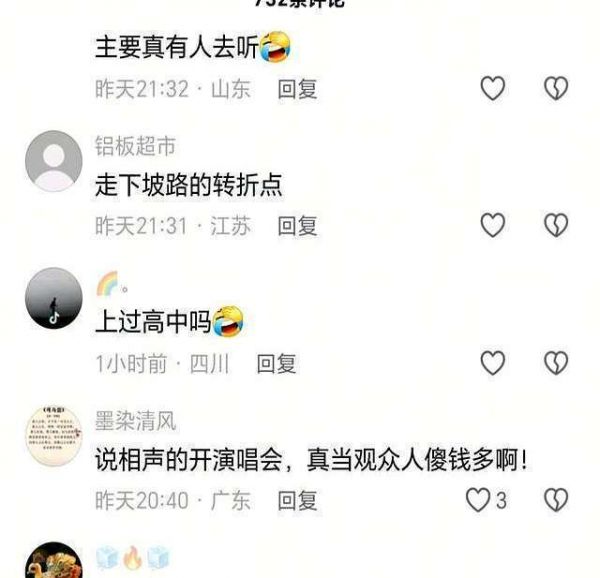Dislike the comment "主要真有人去听"
This screenshot has width=600, height=578.
(556, 89)
